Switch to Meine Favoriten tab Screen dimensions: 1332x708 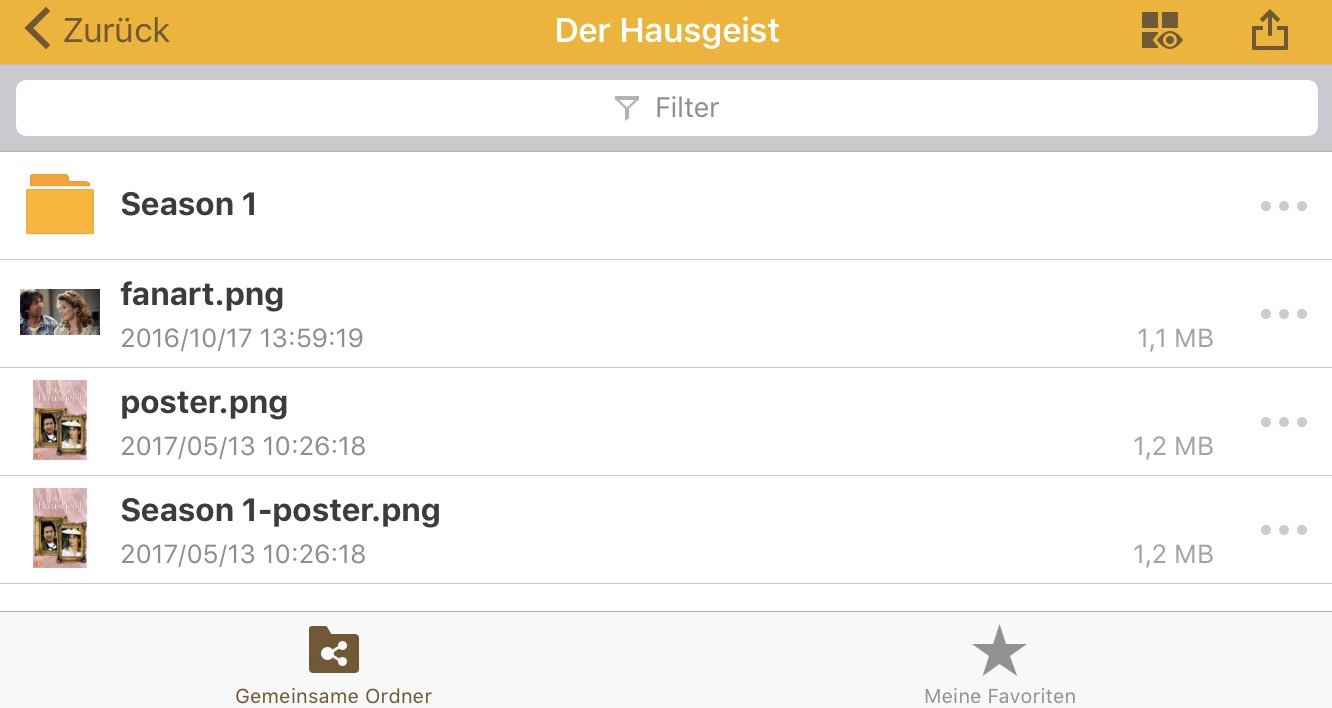tap(999, 665)
